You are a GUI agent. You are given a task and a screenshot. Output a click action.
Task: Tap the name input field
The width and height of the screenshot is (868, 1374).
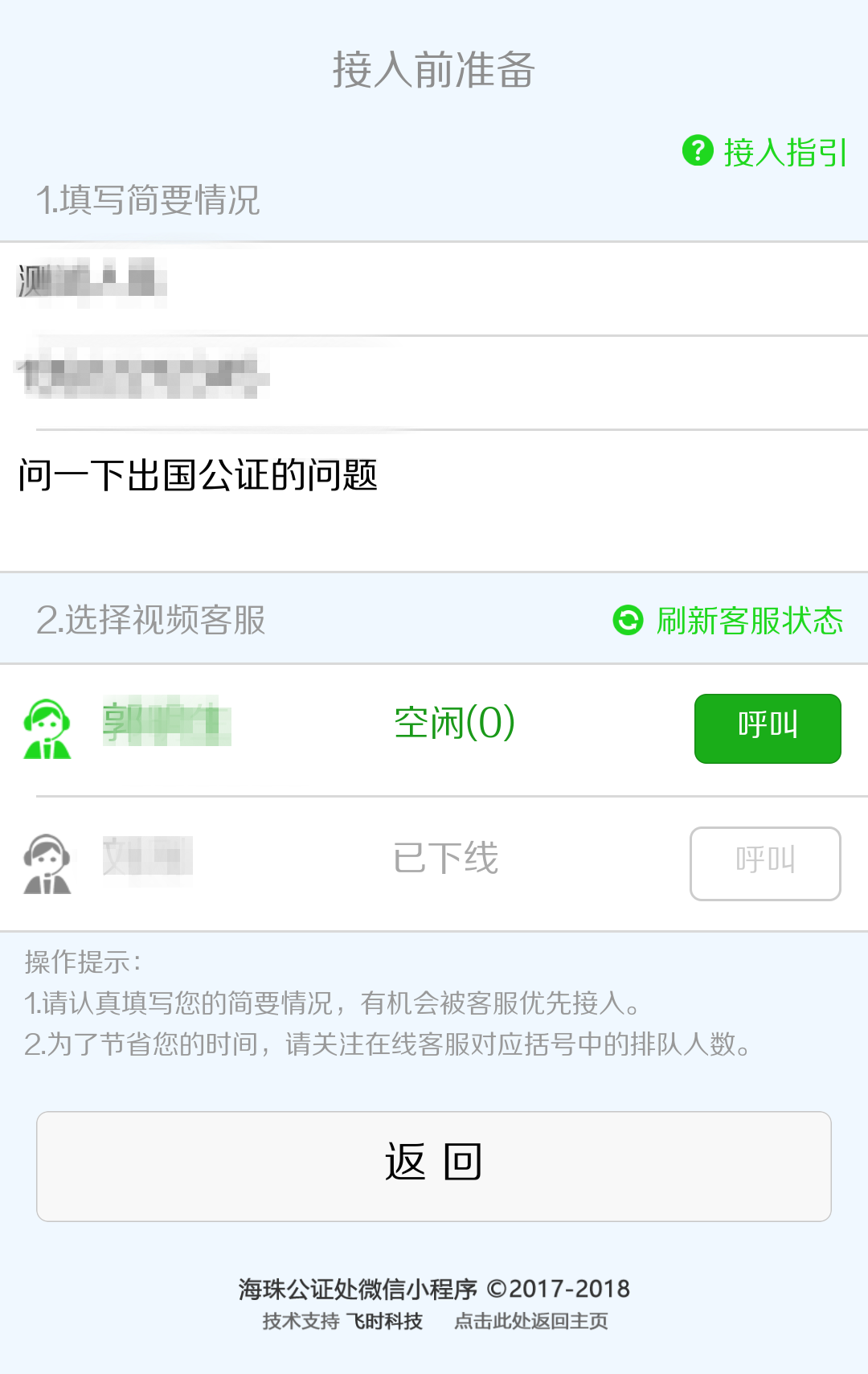click(x=434, y=283)
